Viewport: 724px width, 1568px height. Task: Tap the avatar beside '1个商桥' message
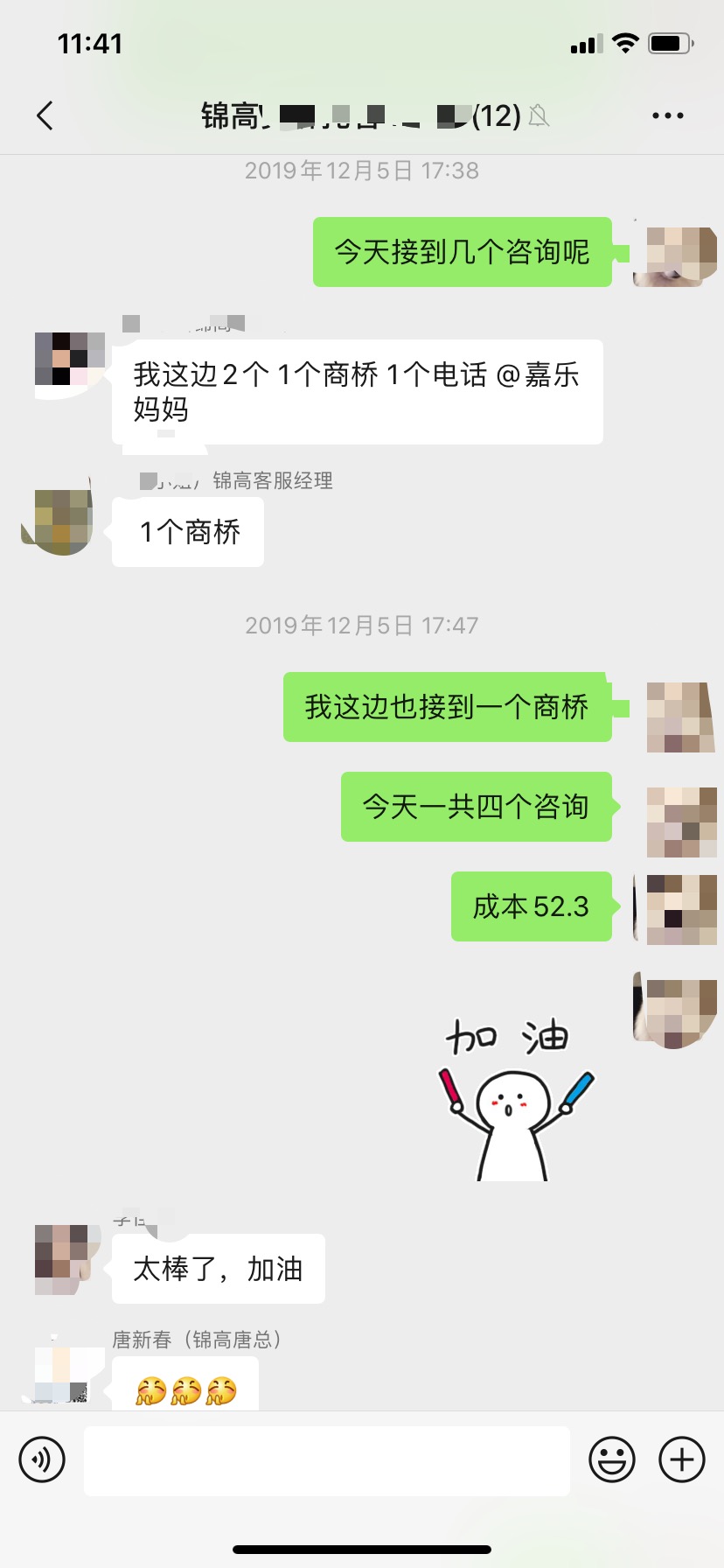[x=59, y=521]
